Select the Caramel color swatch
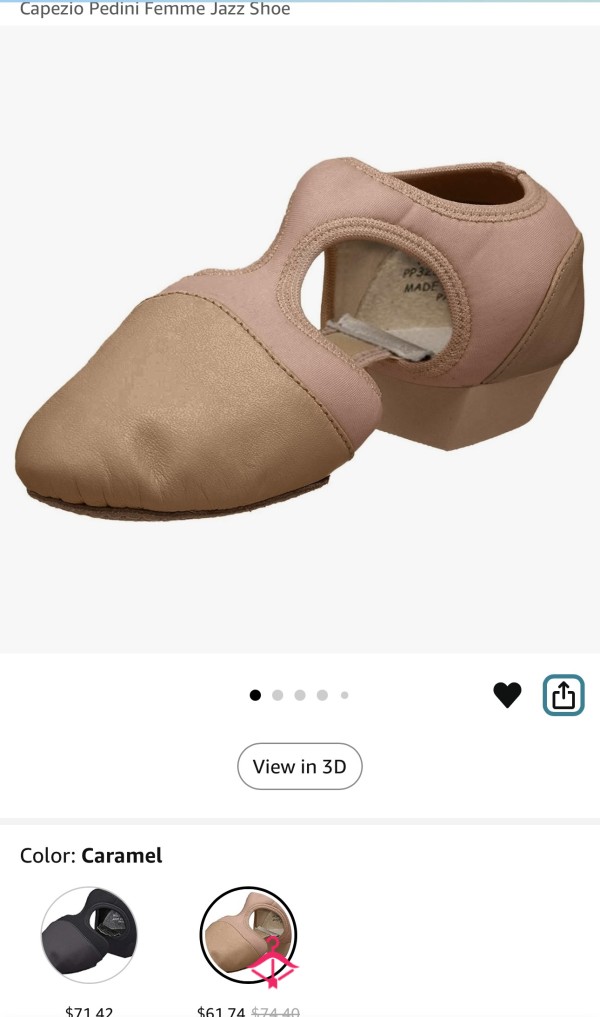 point(248,935)
